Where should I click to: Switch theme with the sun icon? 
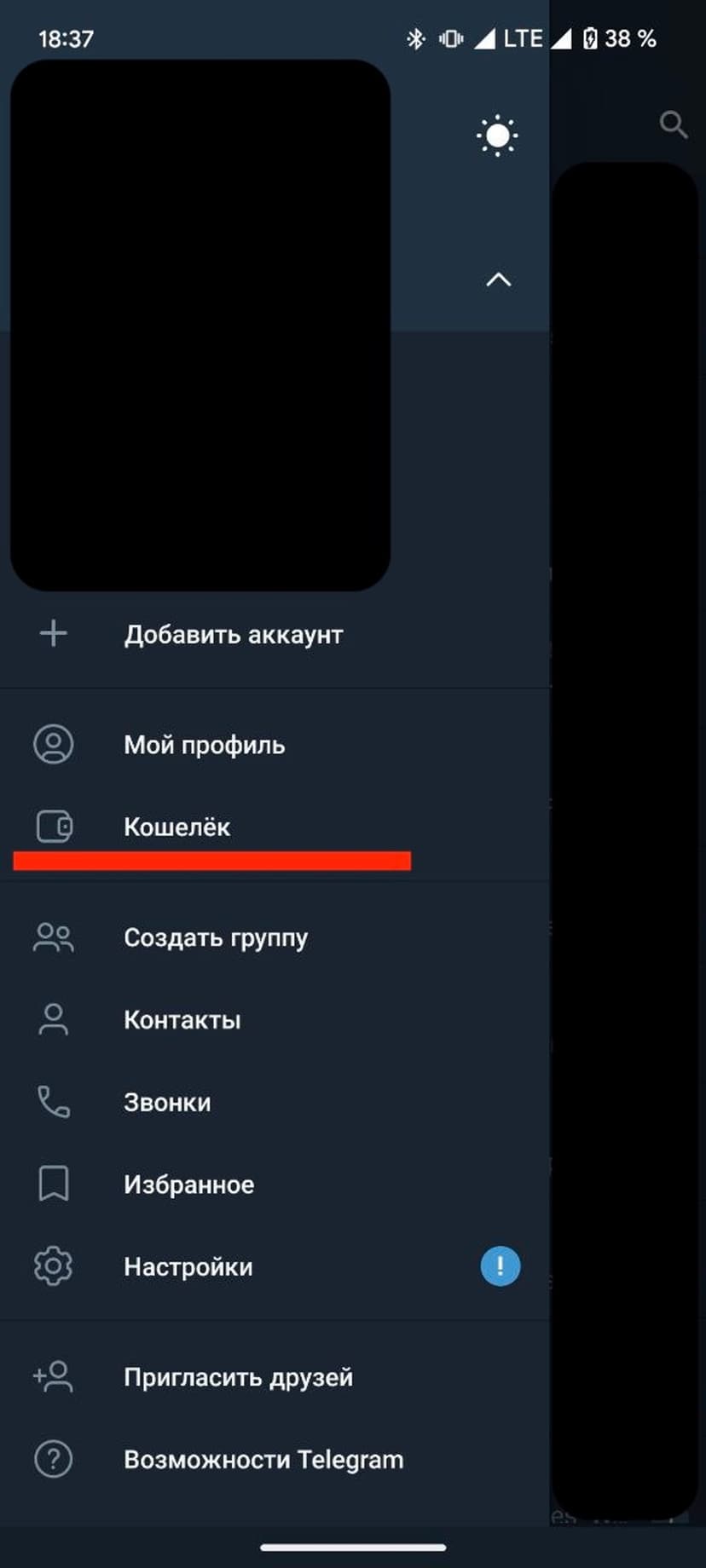(497, 136)
